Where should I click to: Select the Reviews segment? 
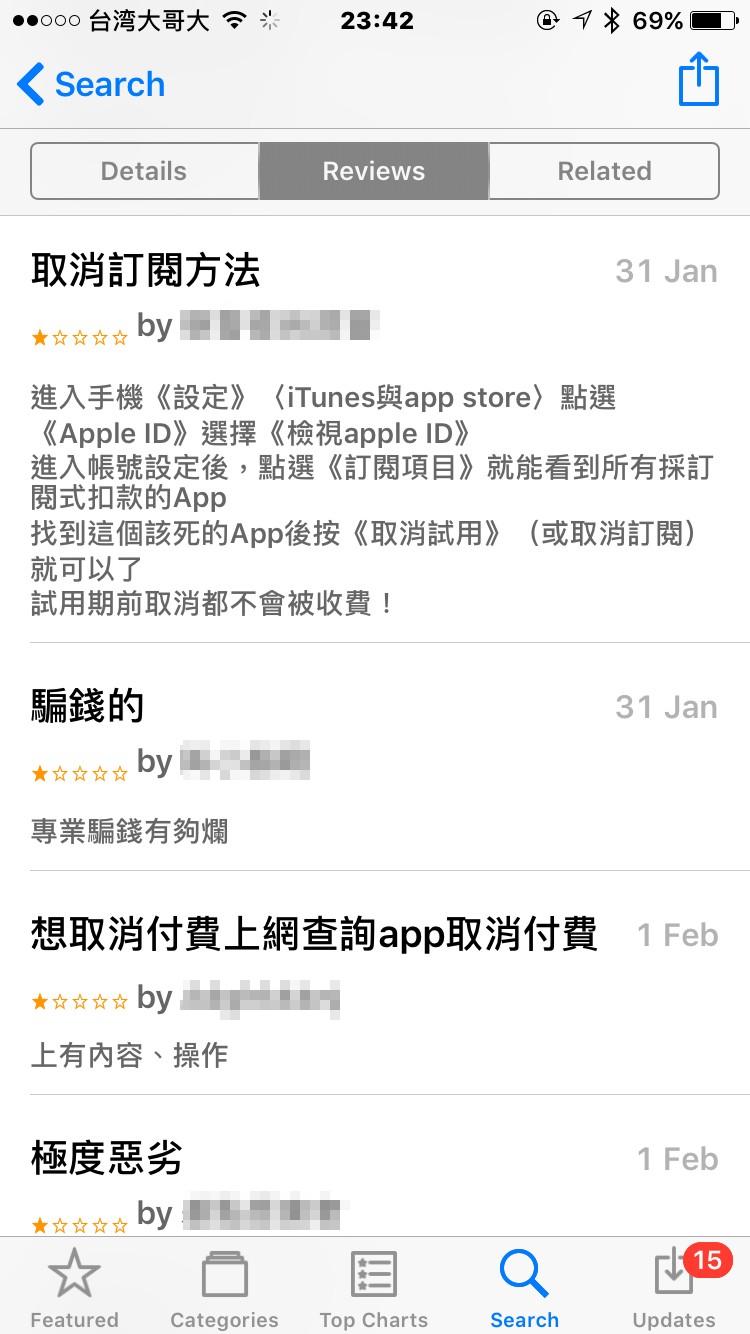374,171
